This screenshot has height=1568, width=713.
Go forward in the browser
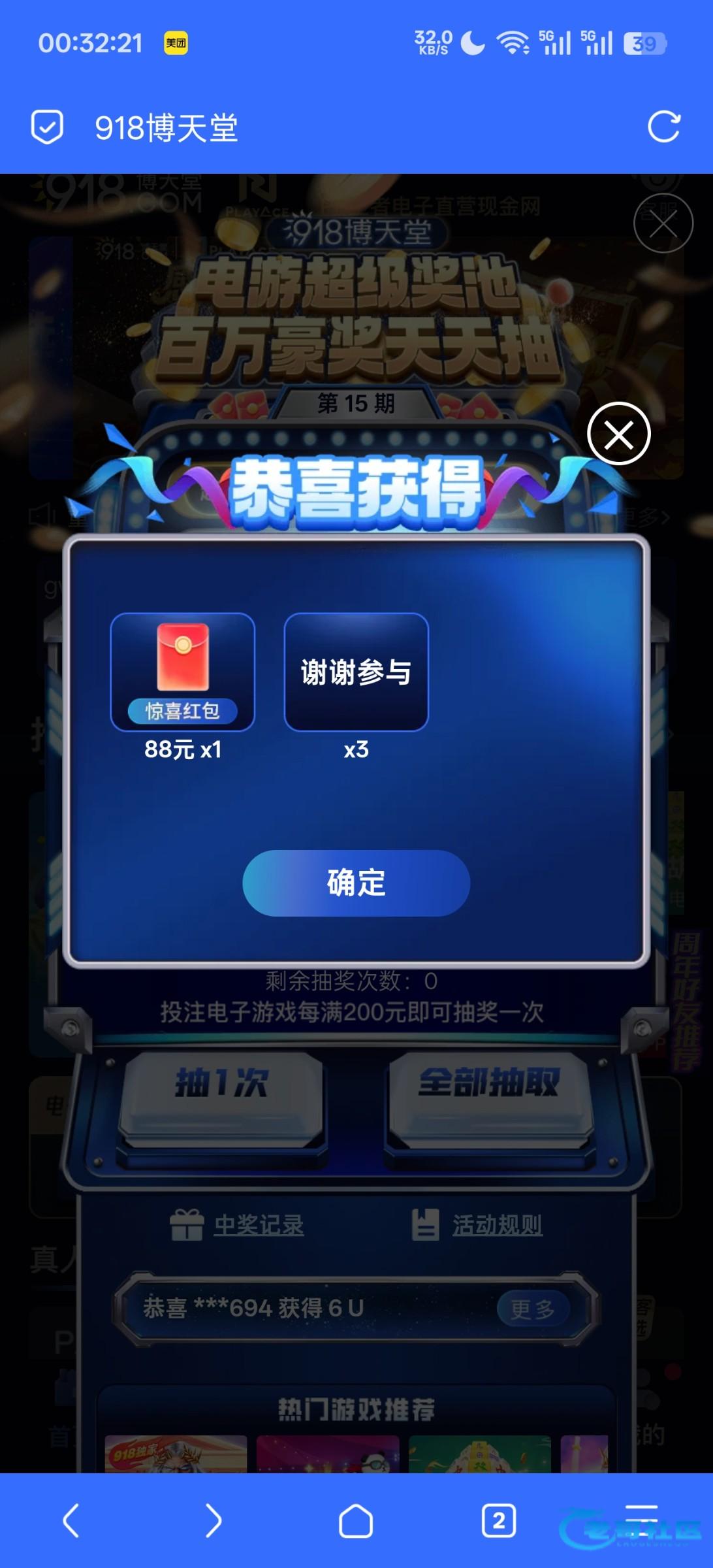tap(214, 1520)
